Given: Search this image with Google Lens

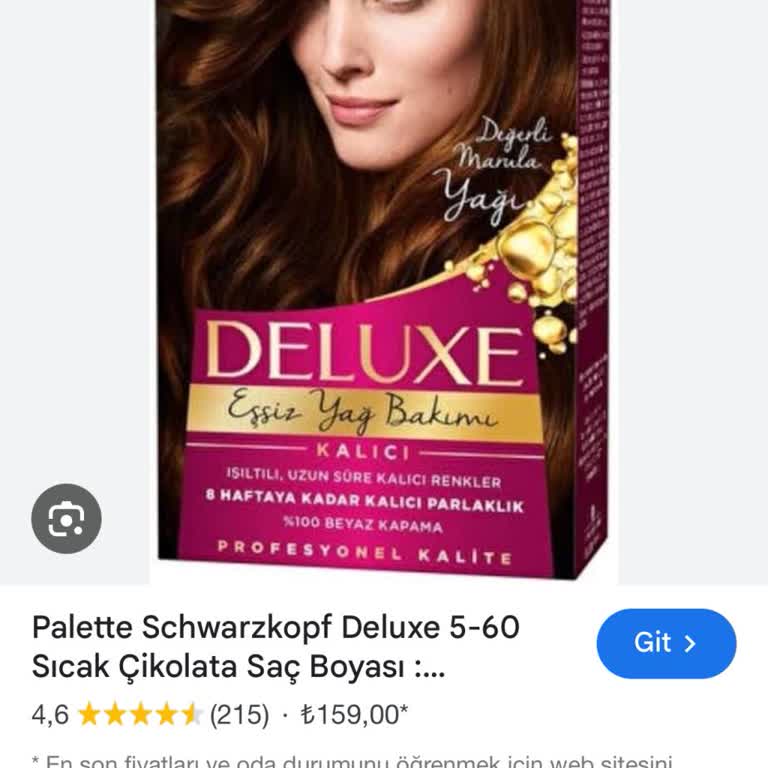Looking at the screenshot, I should pos(66,519).
